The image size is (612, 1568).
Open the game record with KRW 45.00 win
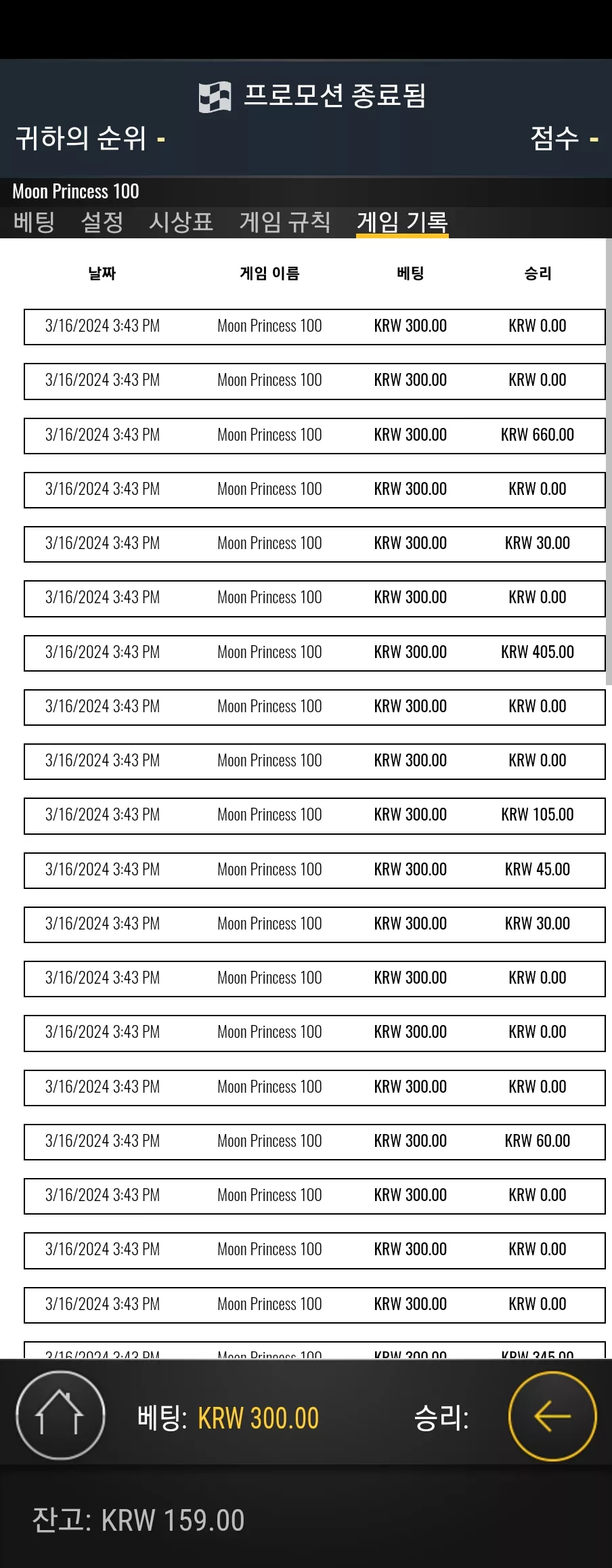click(x=315, y=870)
